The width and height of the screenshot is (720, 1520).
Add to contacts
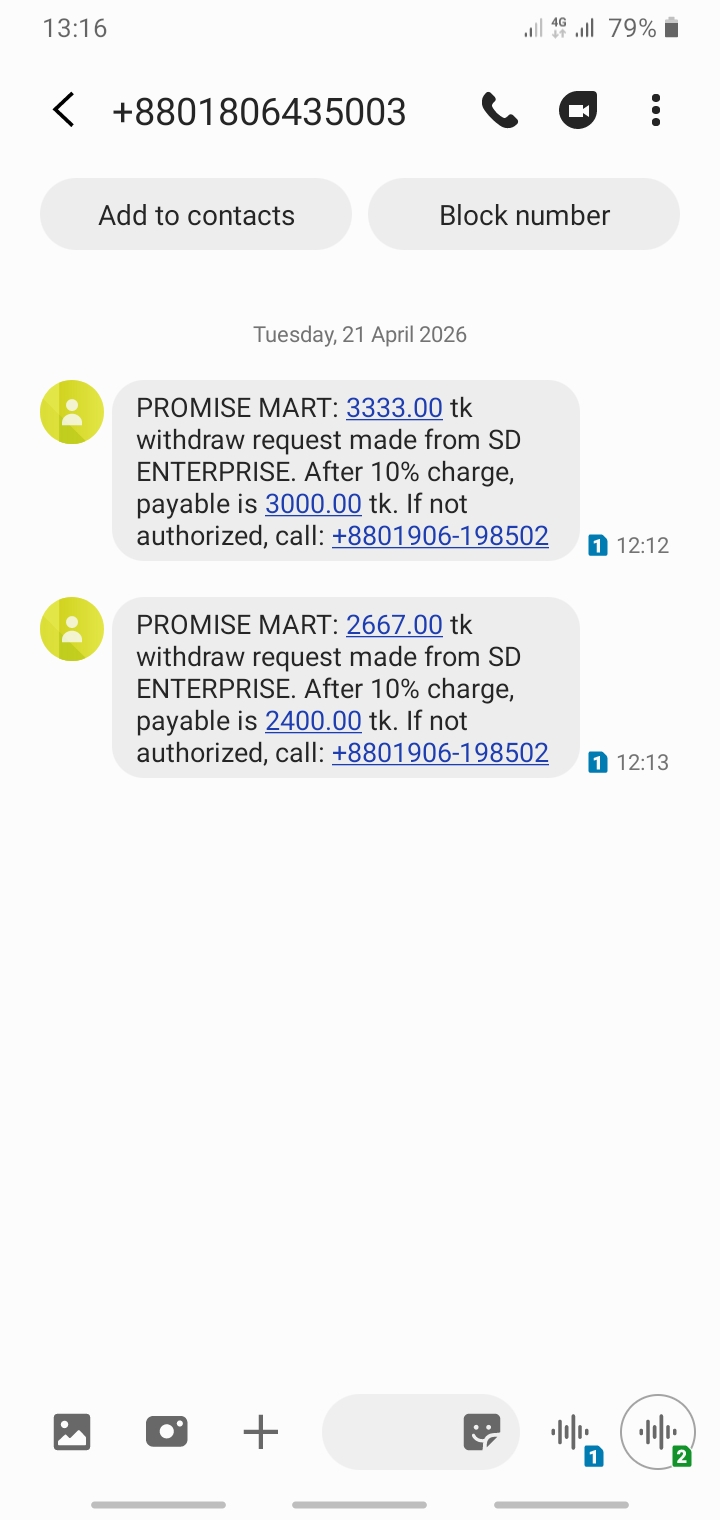(x=196, y=215)
